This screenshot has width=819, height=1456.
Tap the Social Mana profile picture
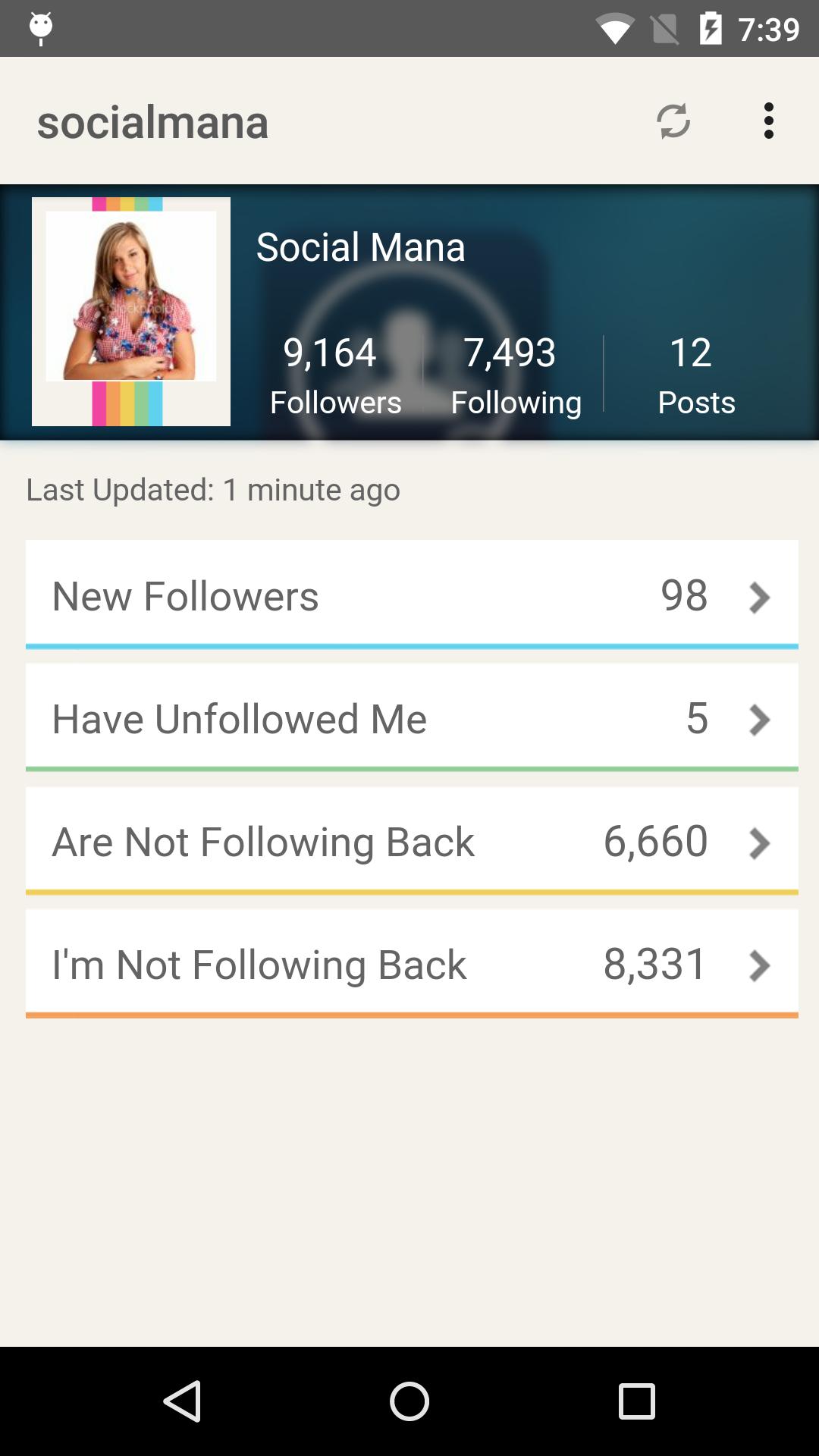(131, 312)
